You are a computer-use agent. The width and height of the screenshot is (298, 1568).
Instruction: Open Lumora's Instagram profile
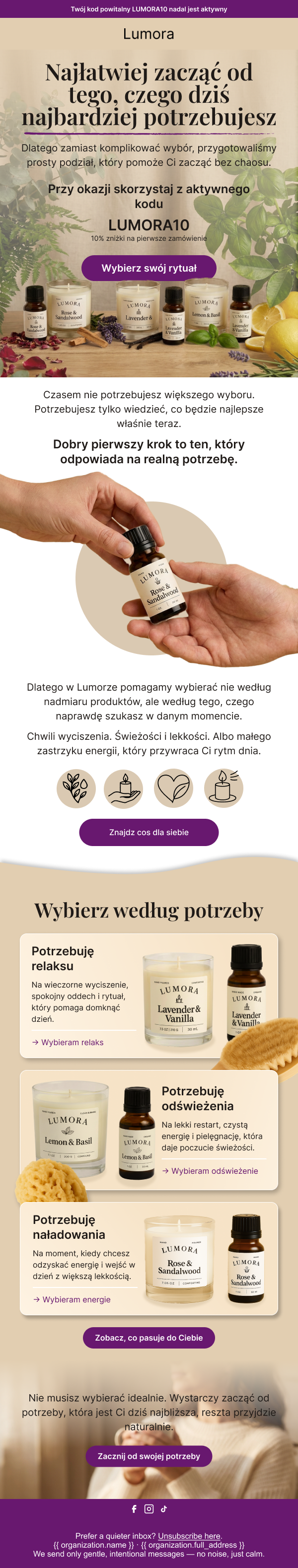149,1508
